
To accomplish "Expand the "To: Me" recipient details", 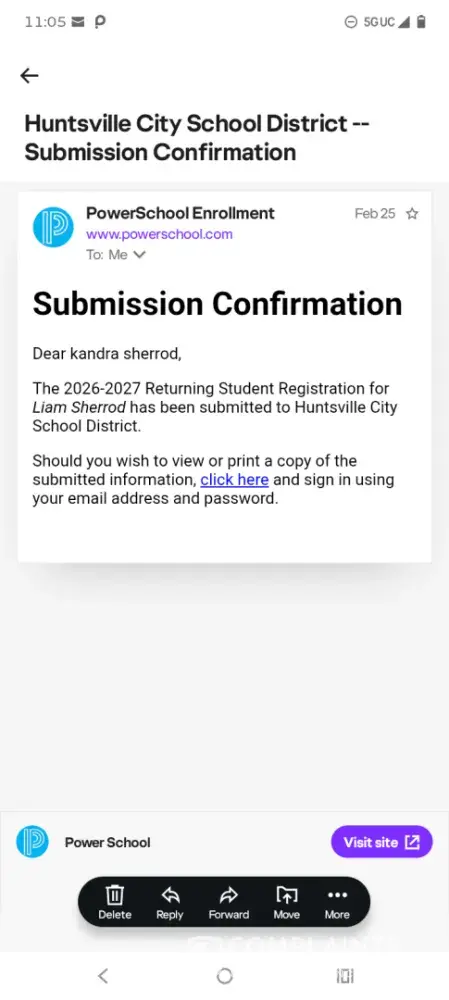I will (x=116, y=255).
